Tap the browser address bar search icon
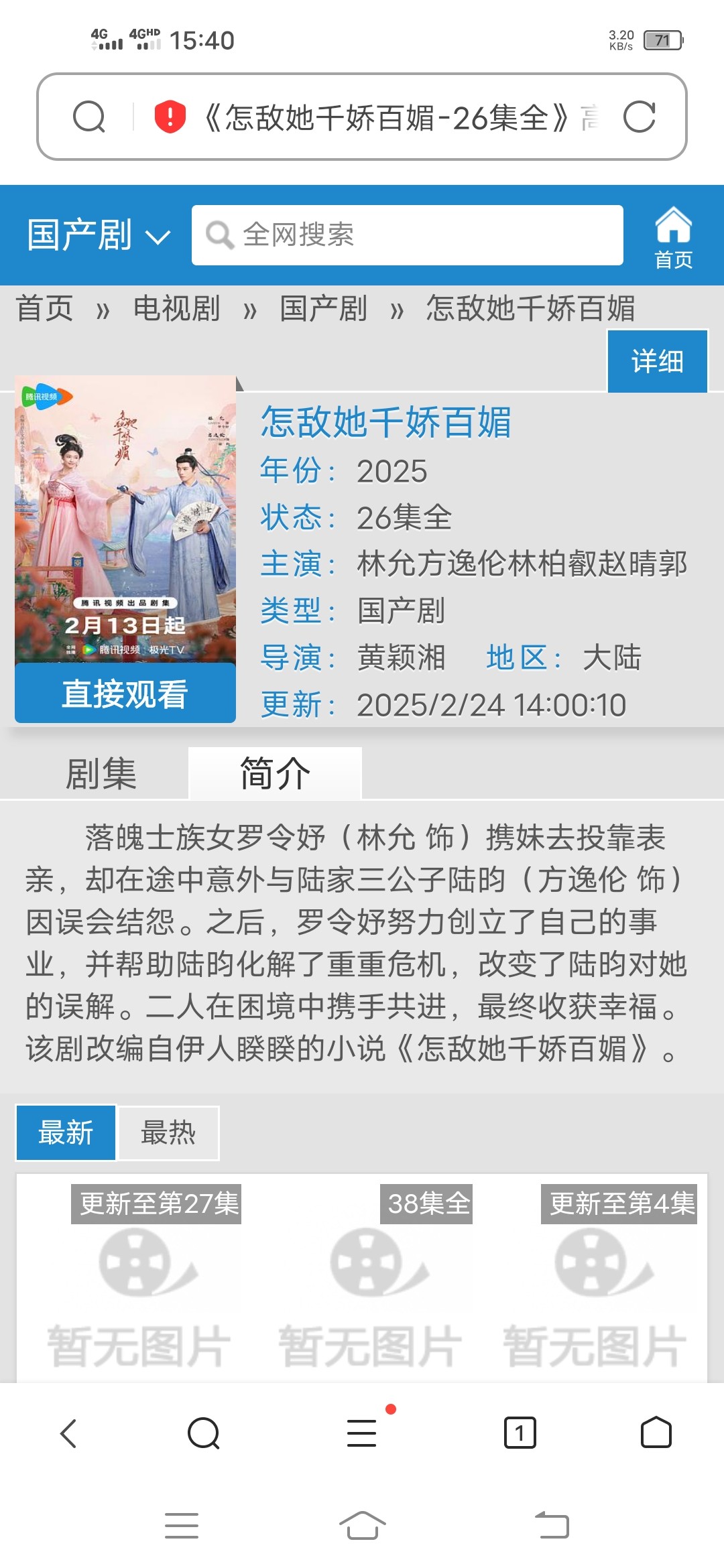Screen dimensions: 724x1568 point(89,117)
